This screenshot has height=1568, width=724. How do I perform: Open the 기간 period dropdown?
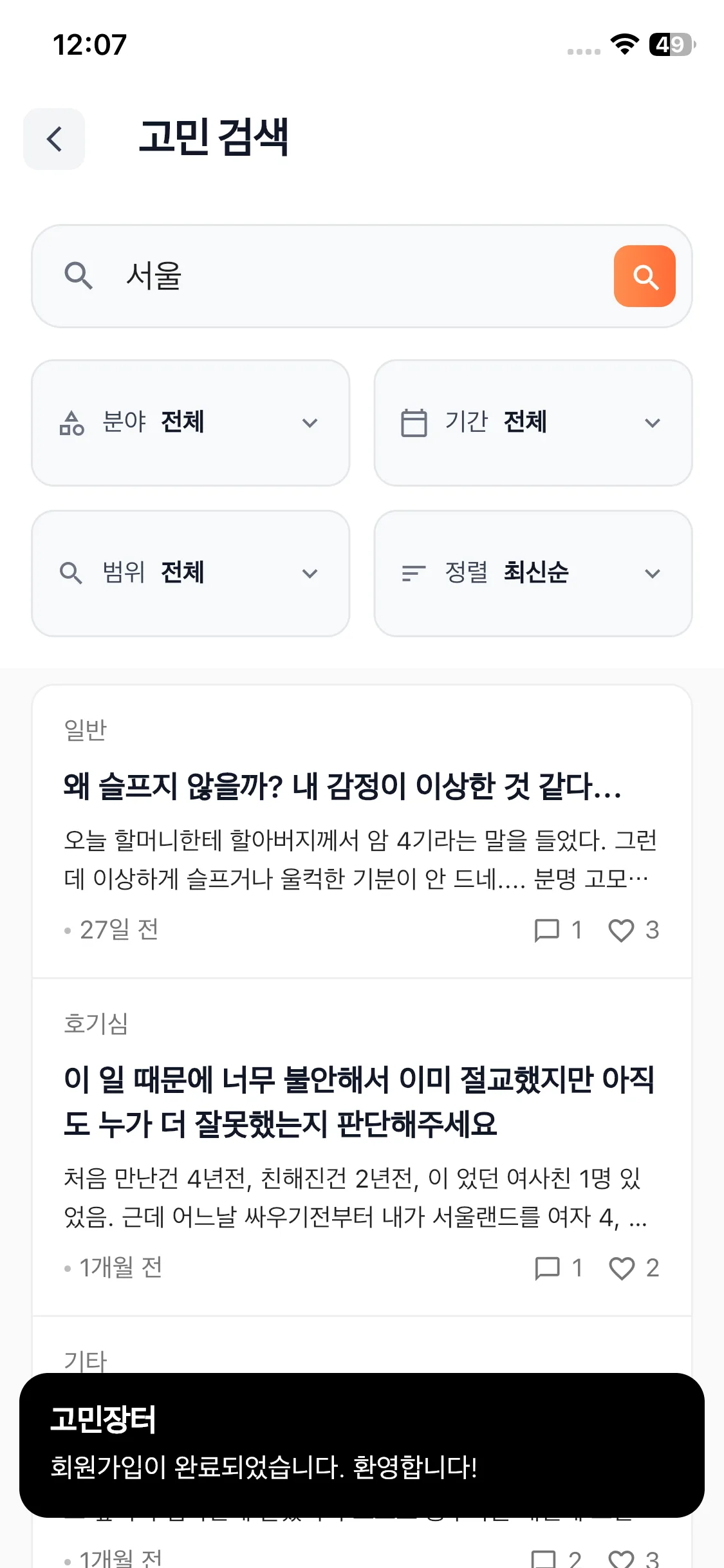coord(533,423)
